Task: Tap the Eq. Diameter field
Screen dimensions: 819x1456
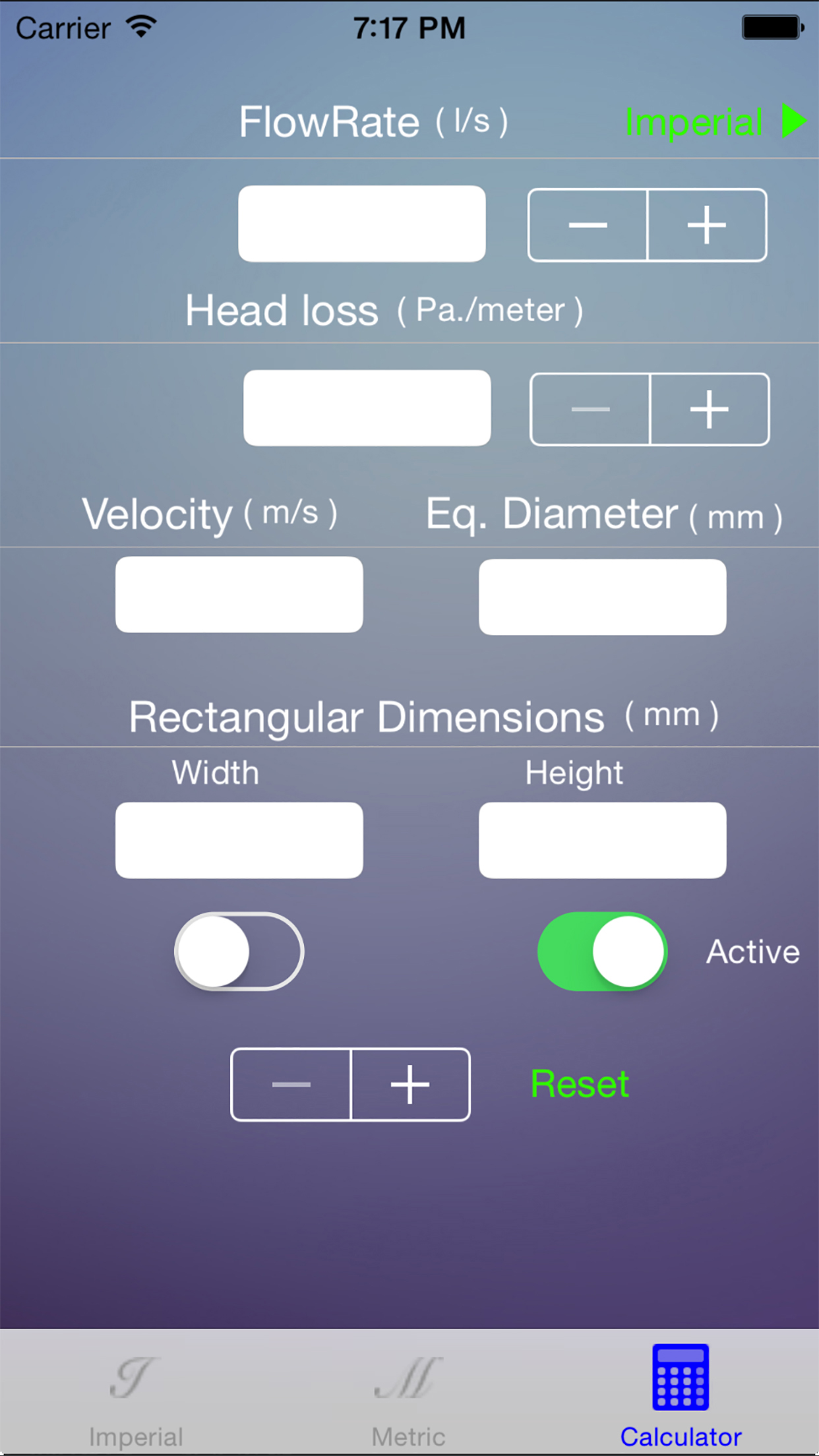Action: tap(603, 597)
